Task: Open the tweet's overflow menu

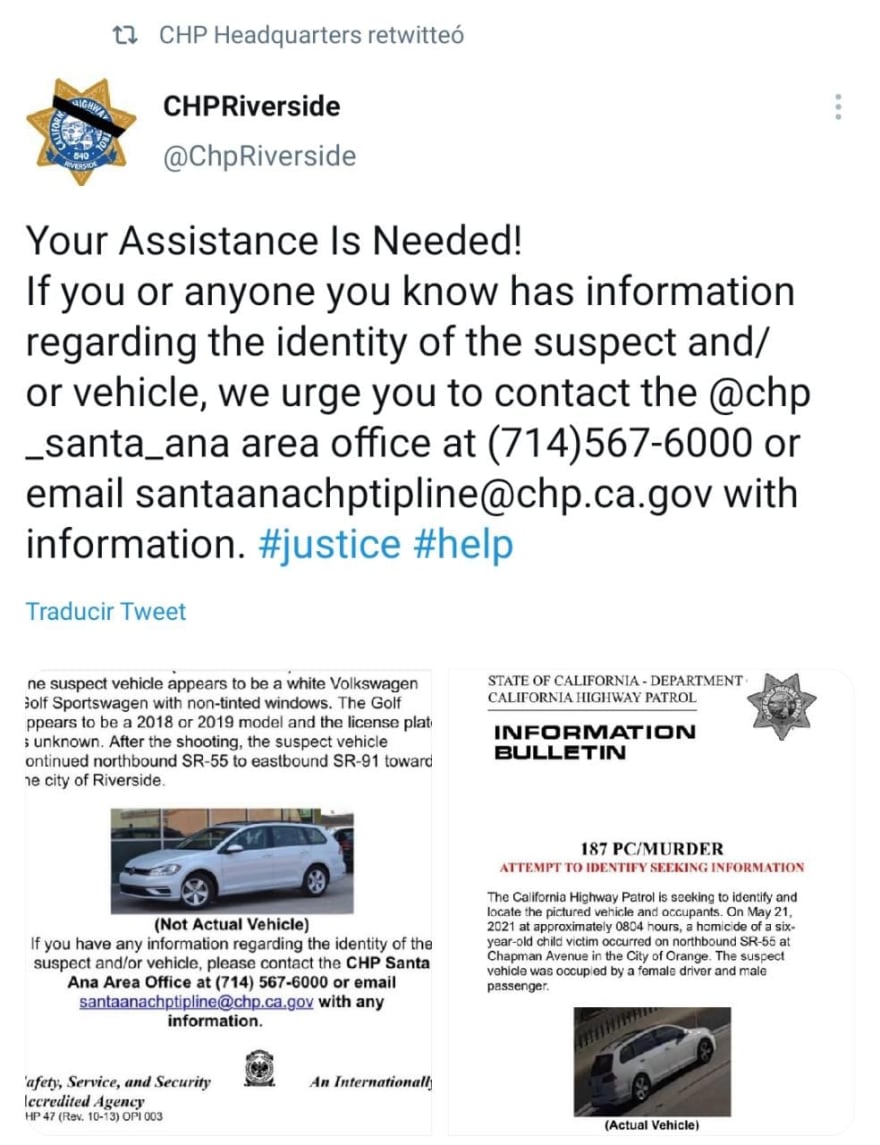Action: [838, 107]
